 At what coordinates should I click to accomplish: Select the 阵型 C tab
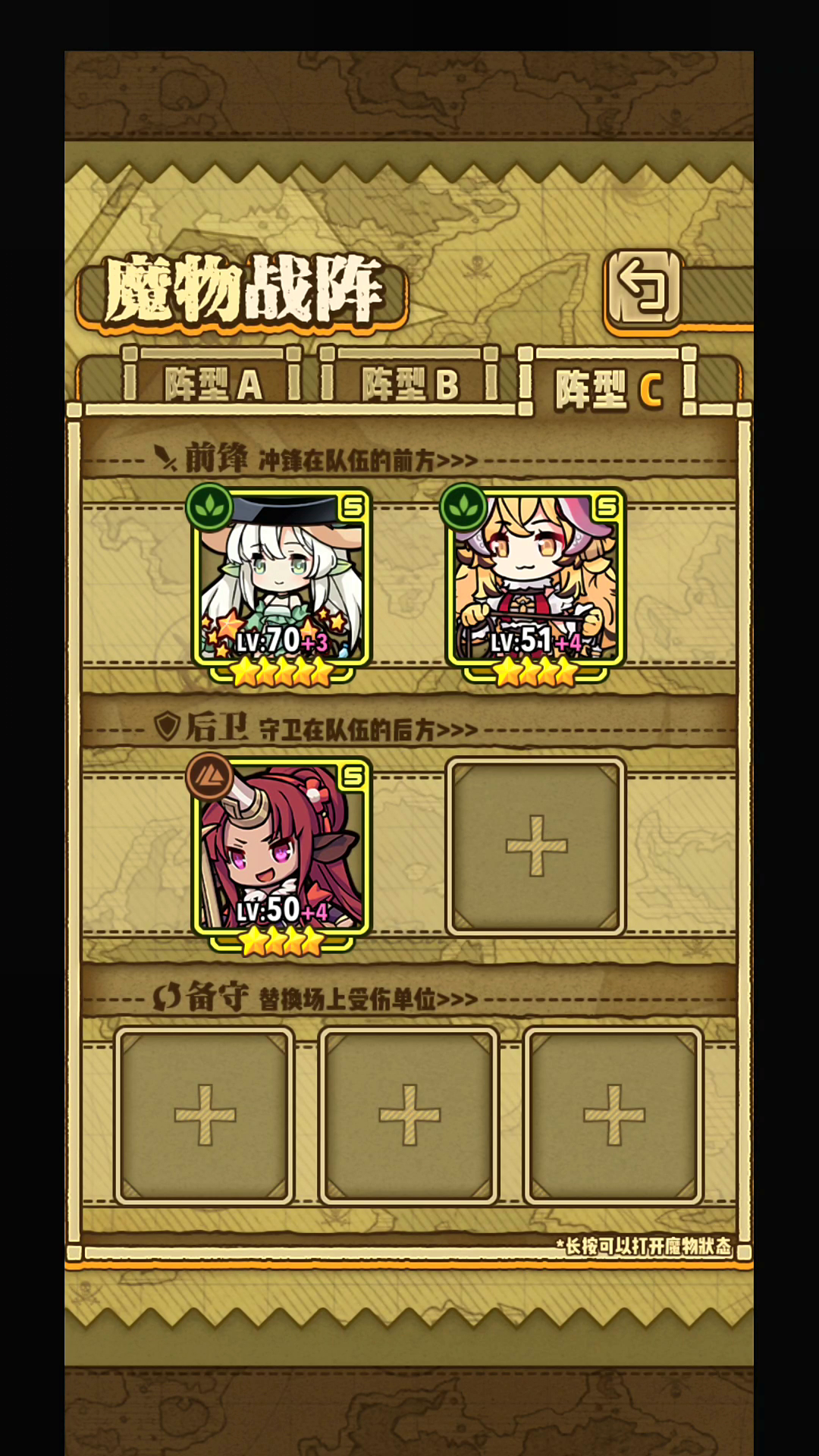click(608, 388)
